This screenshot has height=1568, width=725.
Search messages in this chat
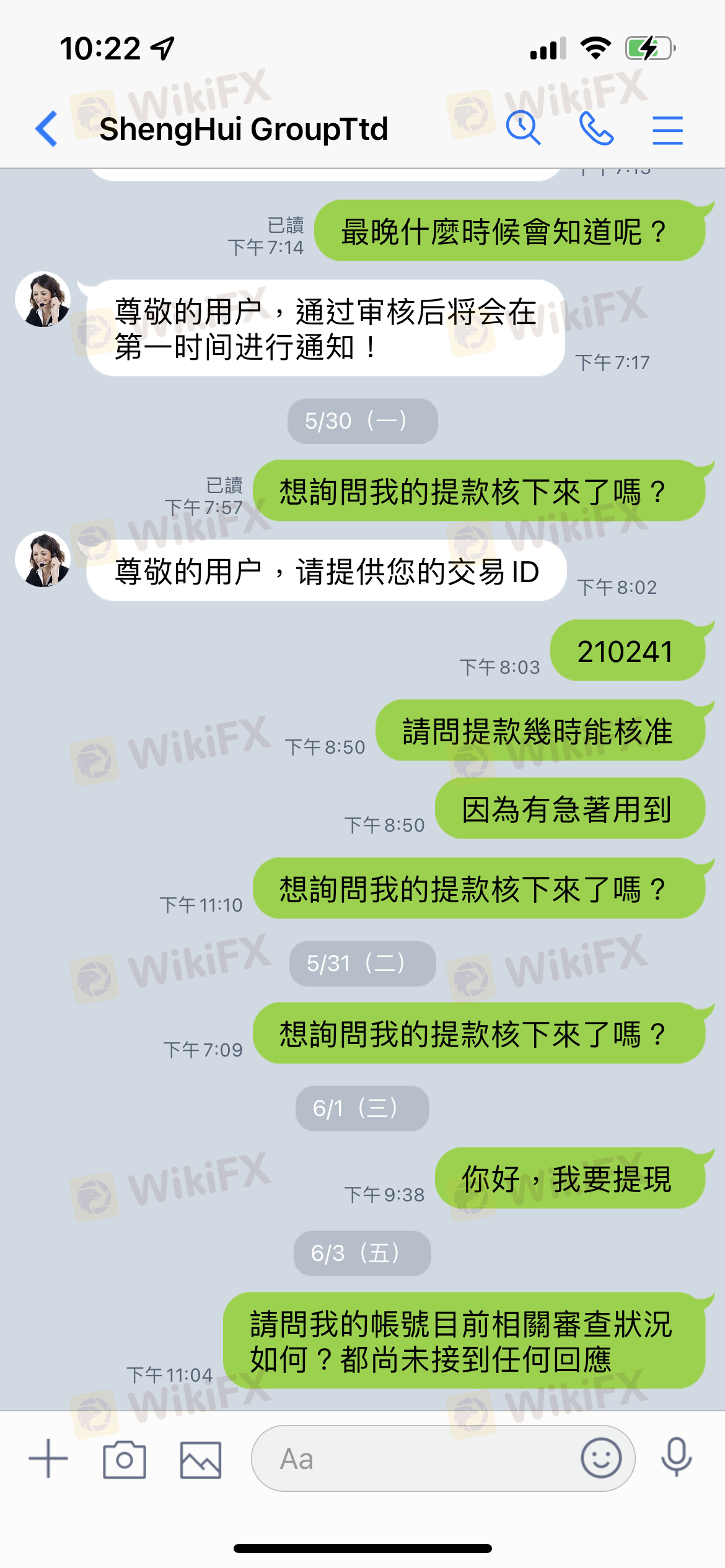pyautogui.click(x=523, y=129)
